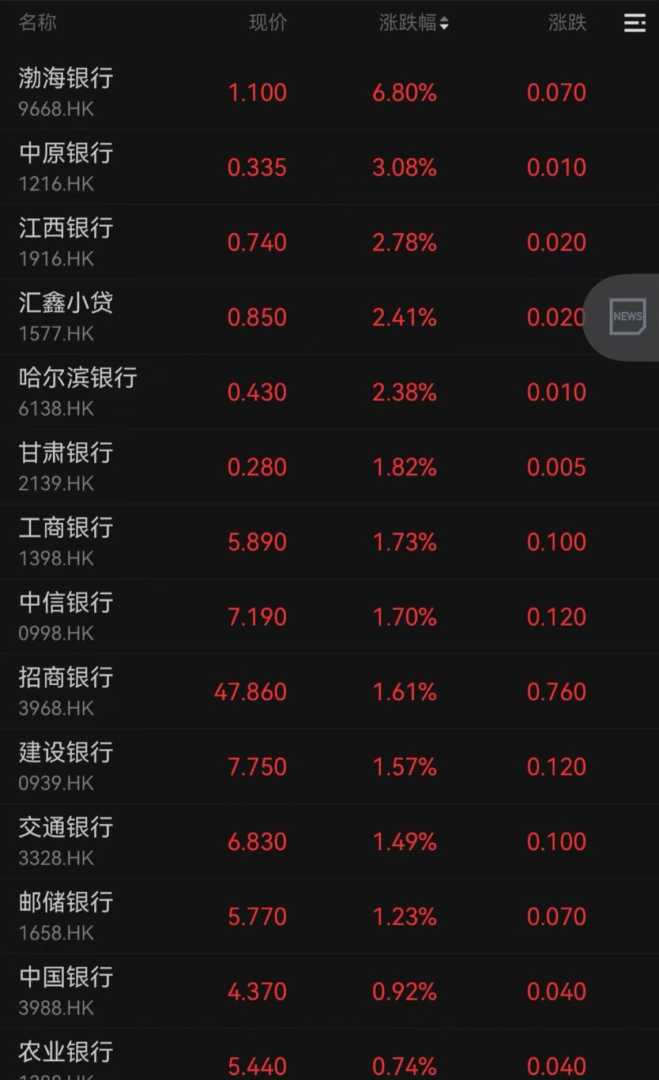
Task: Open 渤海银行 stock details
Action: pyautogui.click(x=66, y=91)
